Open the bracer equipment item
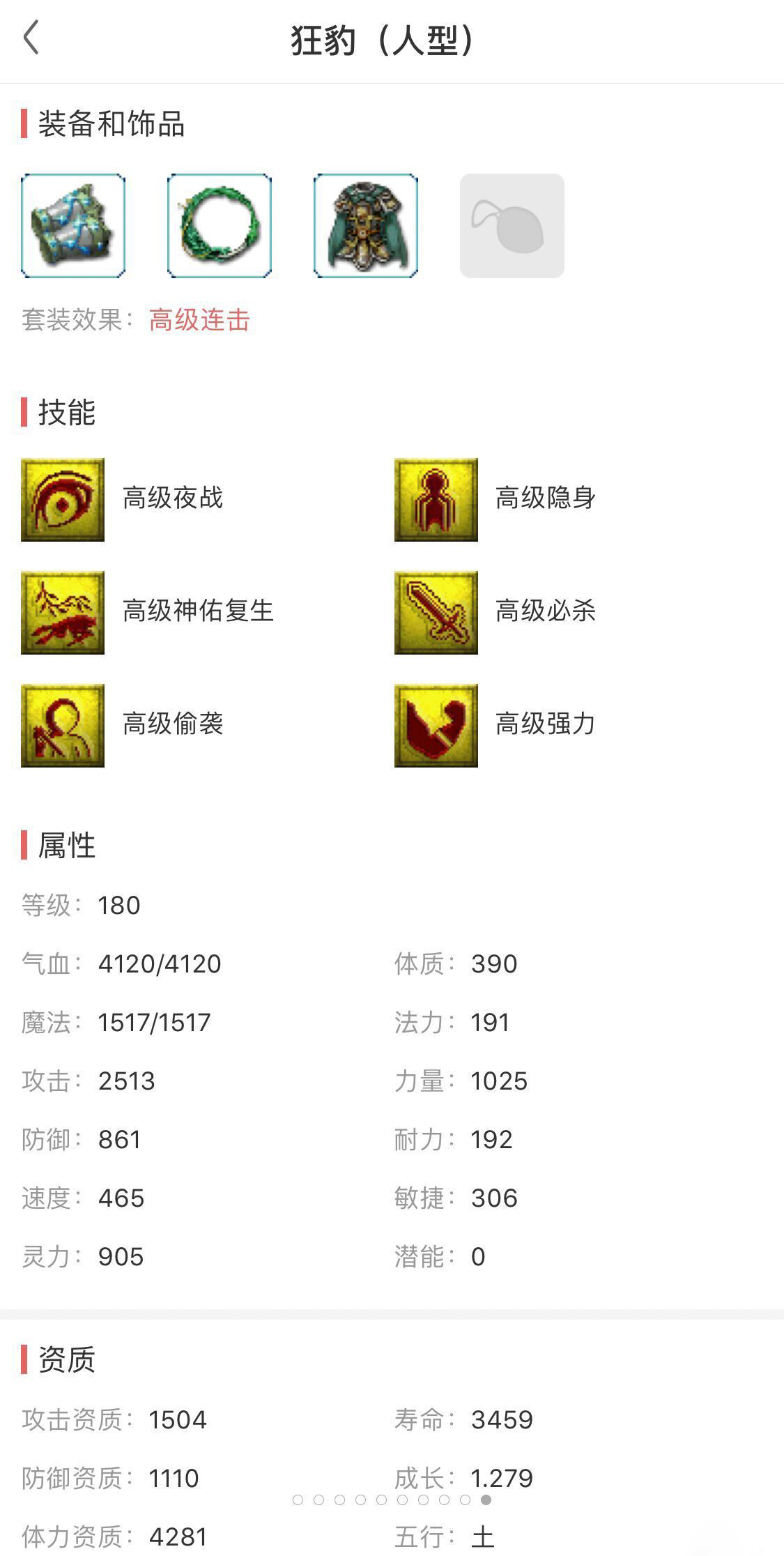The image size is (784, 1556). tap(73, 226)
